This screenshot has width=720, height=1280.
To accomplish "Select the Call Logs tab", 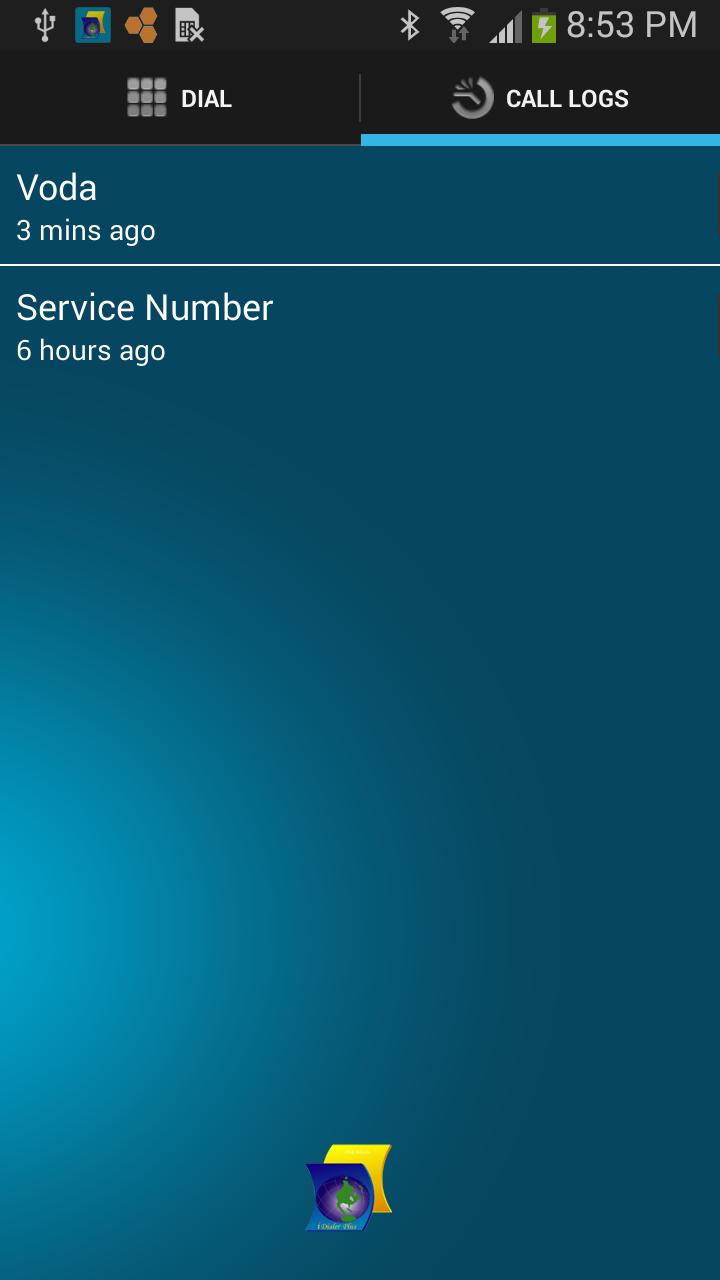I will [540, 98].
